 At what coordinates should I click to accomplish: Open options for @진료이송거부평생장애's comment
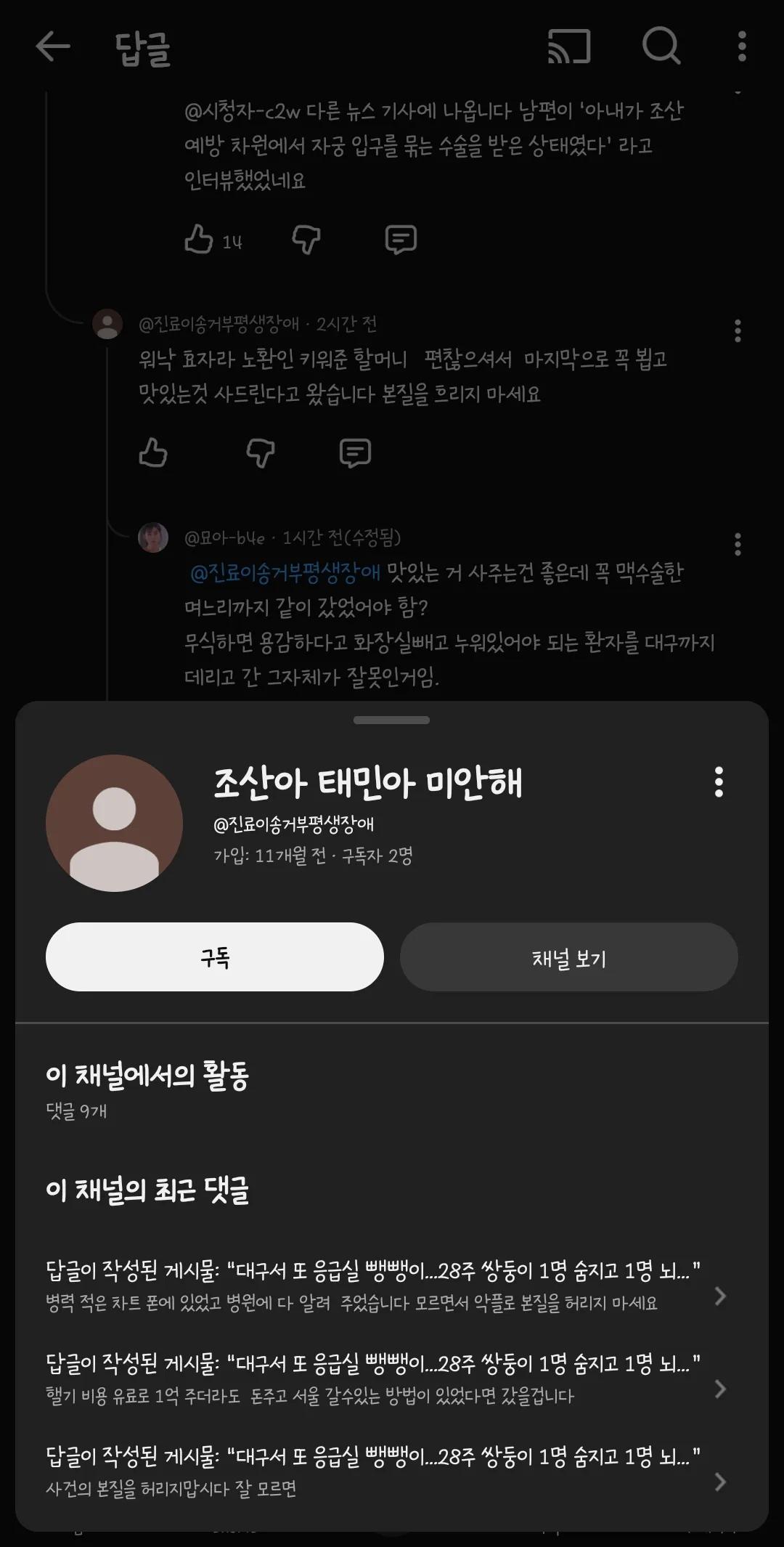[738, 330]
